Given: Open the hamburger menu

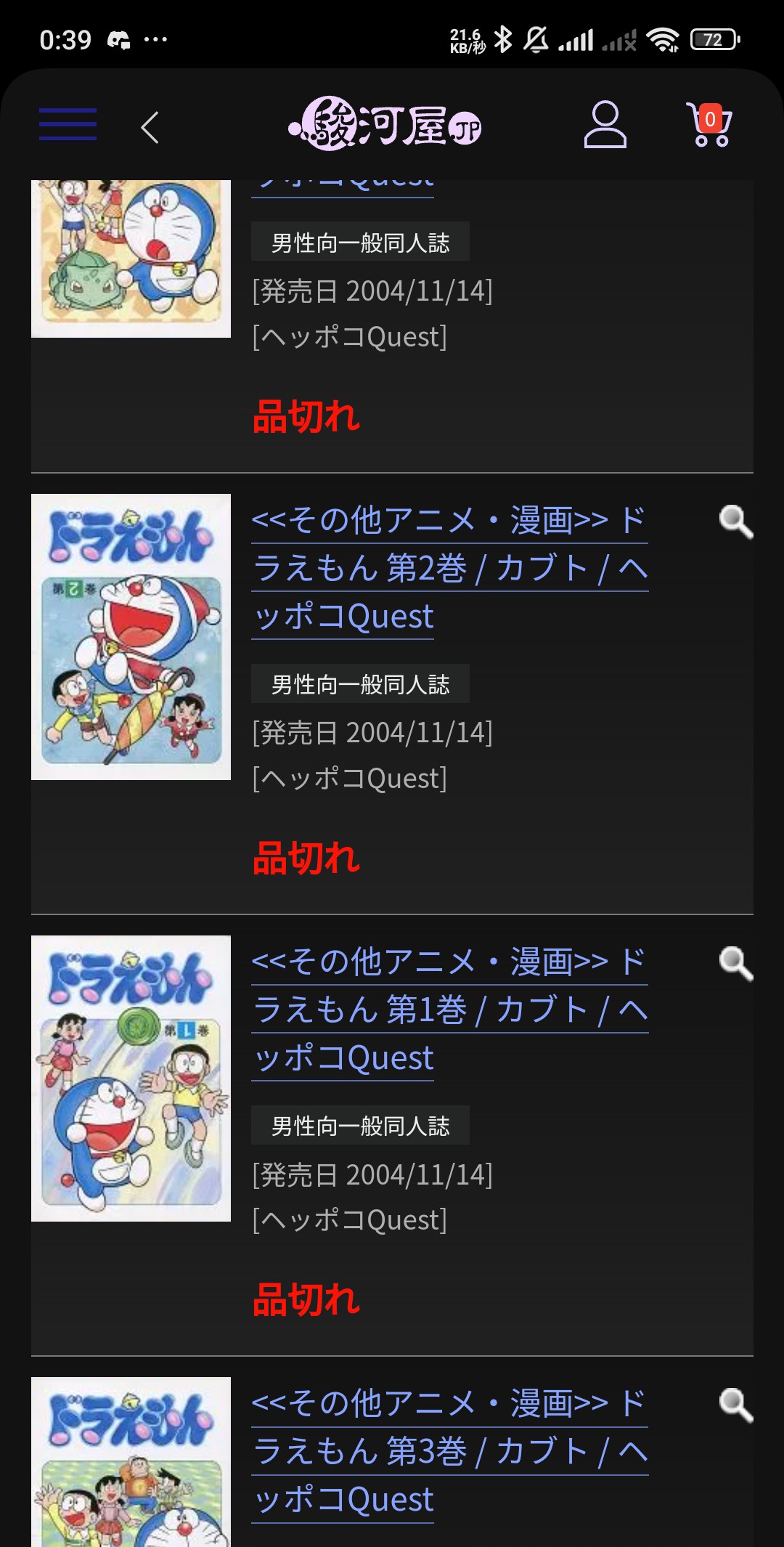Looking at the screenshot, I should (68, 124).
